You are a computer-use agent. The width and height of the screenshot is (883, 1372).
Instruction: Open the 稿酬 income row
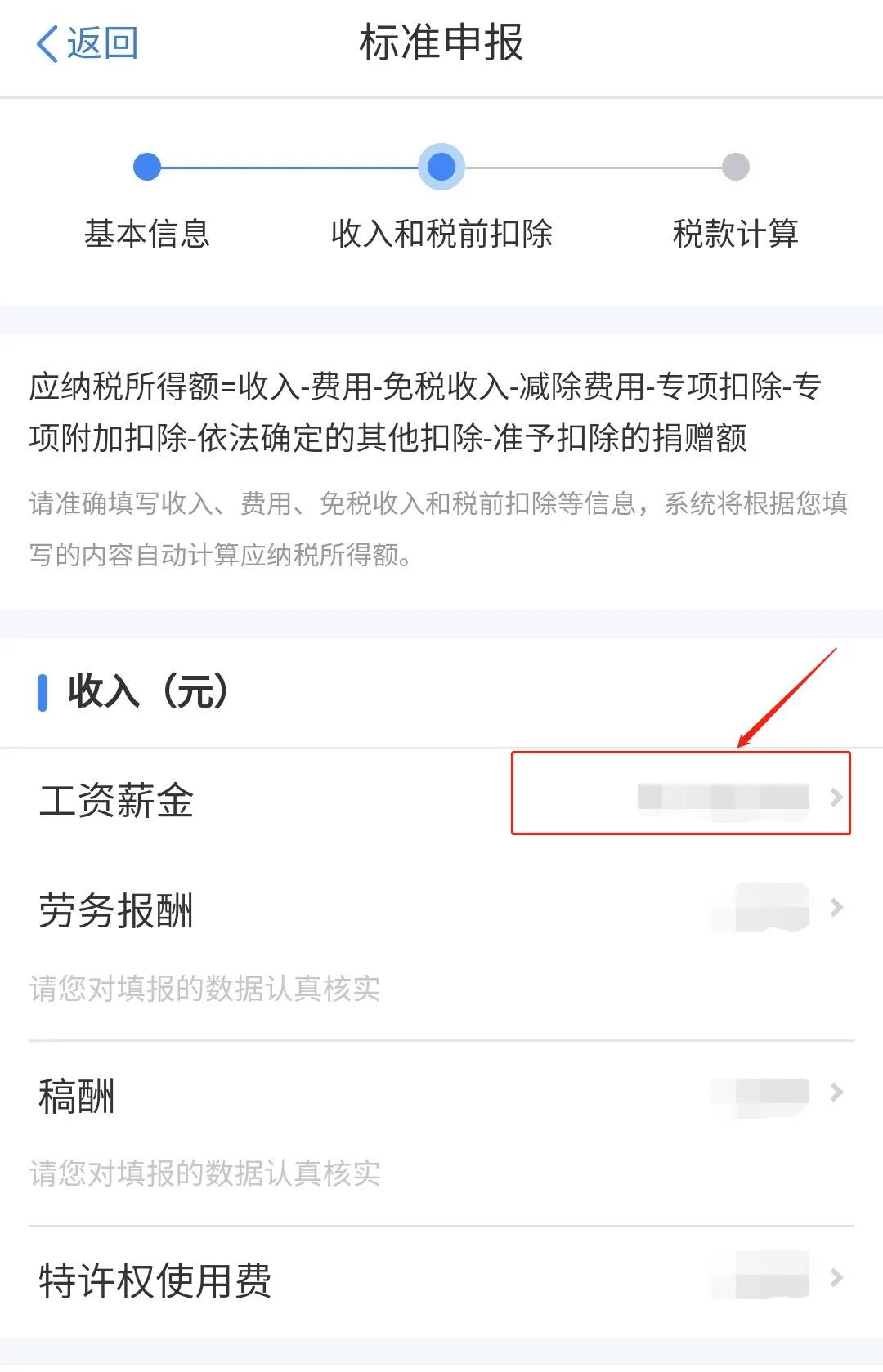[x=441, y=1093]
